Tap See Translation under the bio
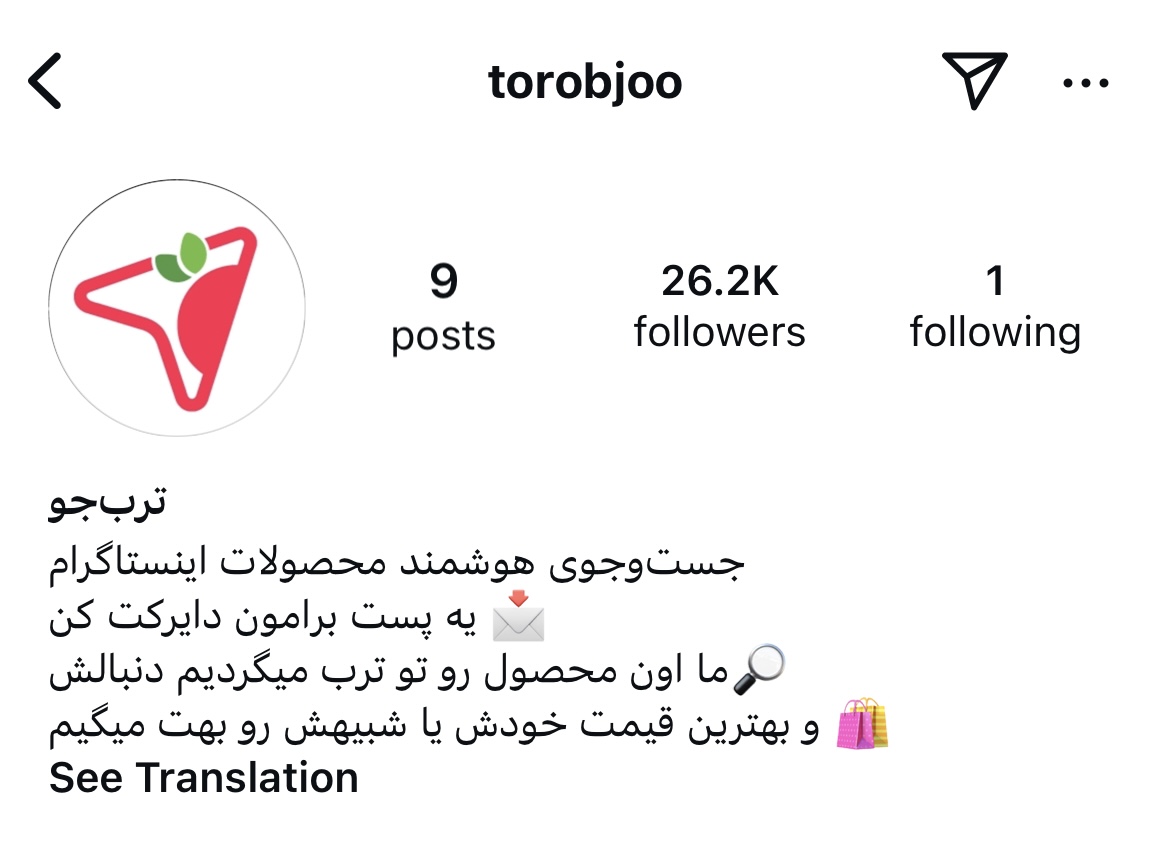The height and width of the screenshot is (841, 1170). pos(204,777)
